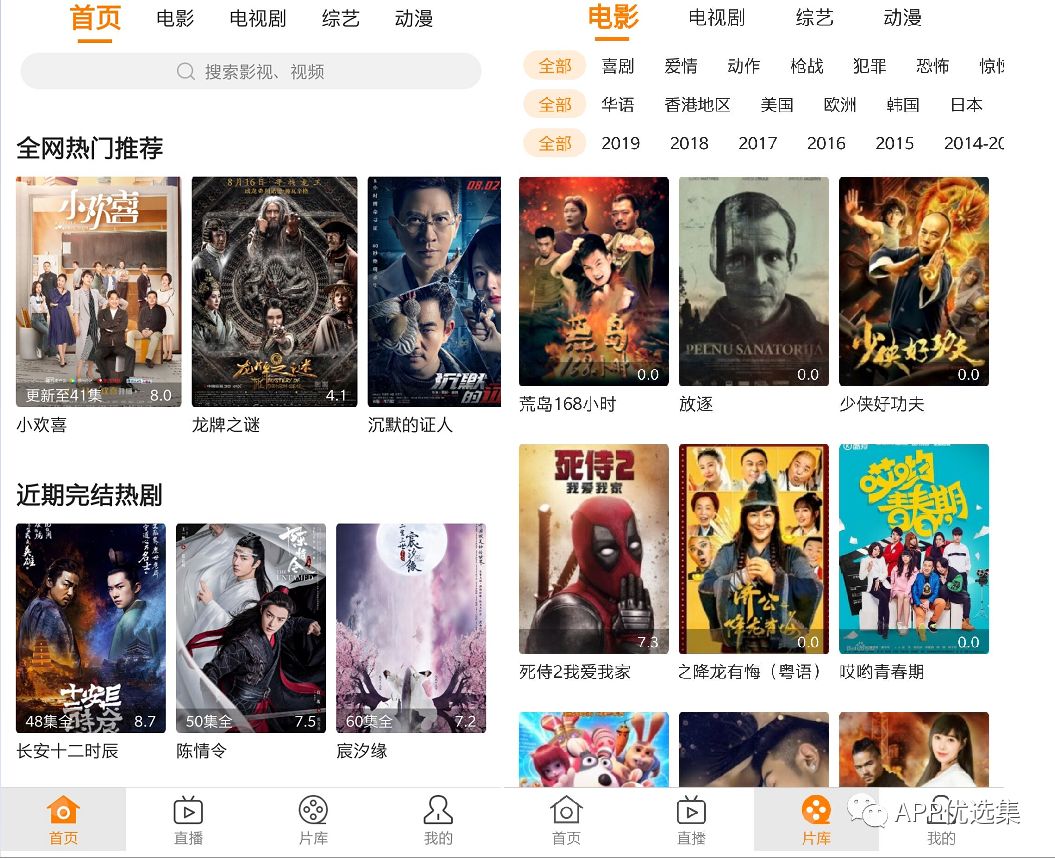Select the 动作 genre filter
Viewport: 1055px width, 859px height.
pyautogui.click(x=743, y=66)
